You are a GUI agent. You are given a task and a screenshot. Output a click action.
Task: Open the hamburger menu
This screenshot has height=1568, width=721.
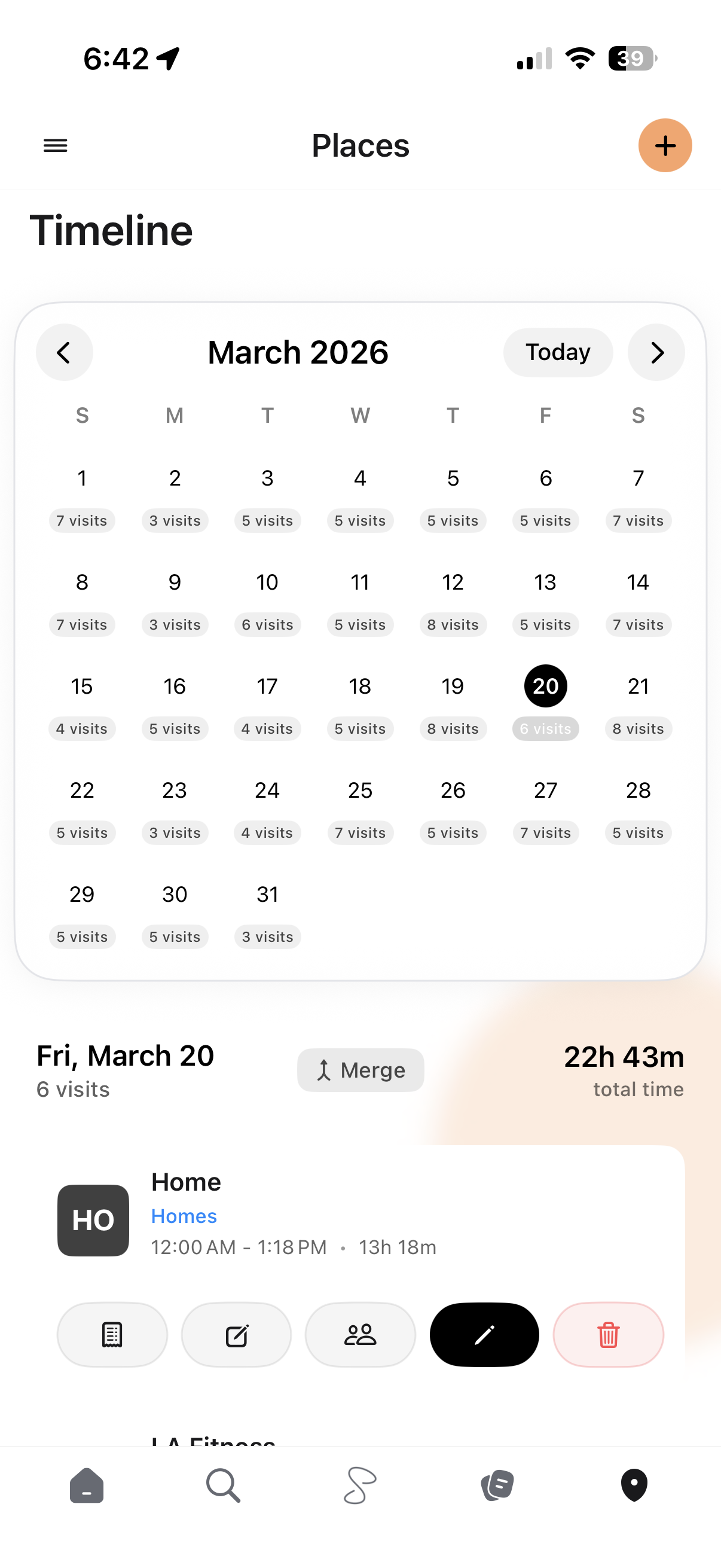coord(56,145)
